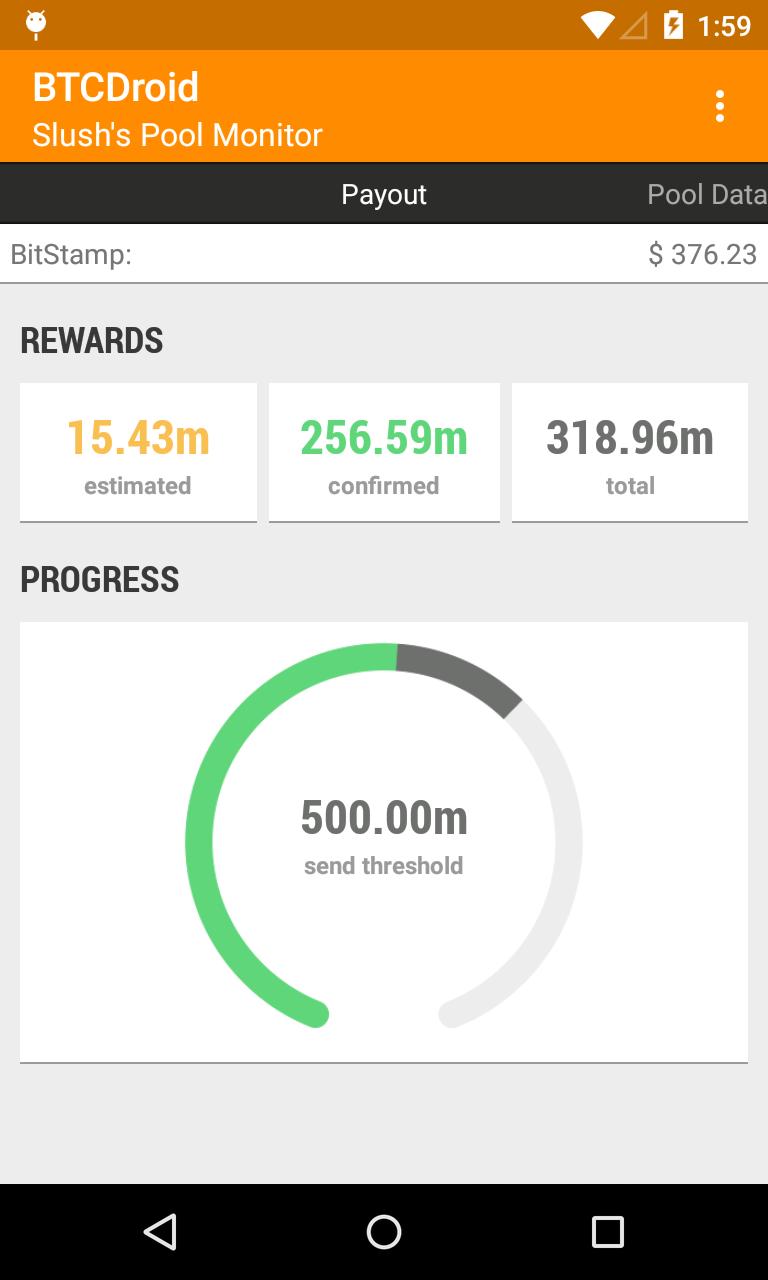Tap the confirmed rewards card showing 256.59m

click(384, 451)
